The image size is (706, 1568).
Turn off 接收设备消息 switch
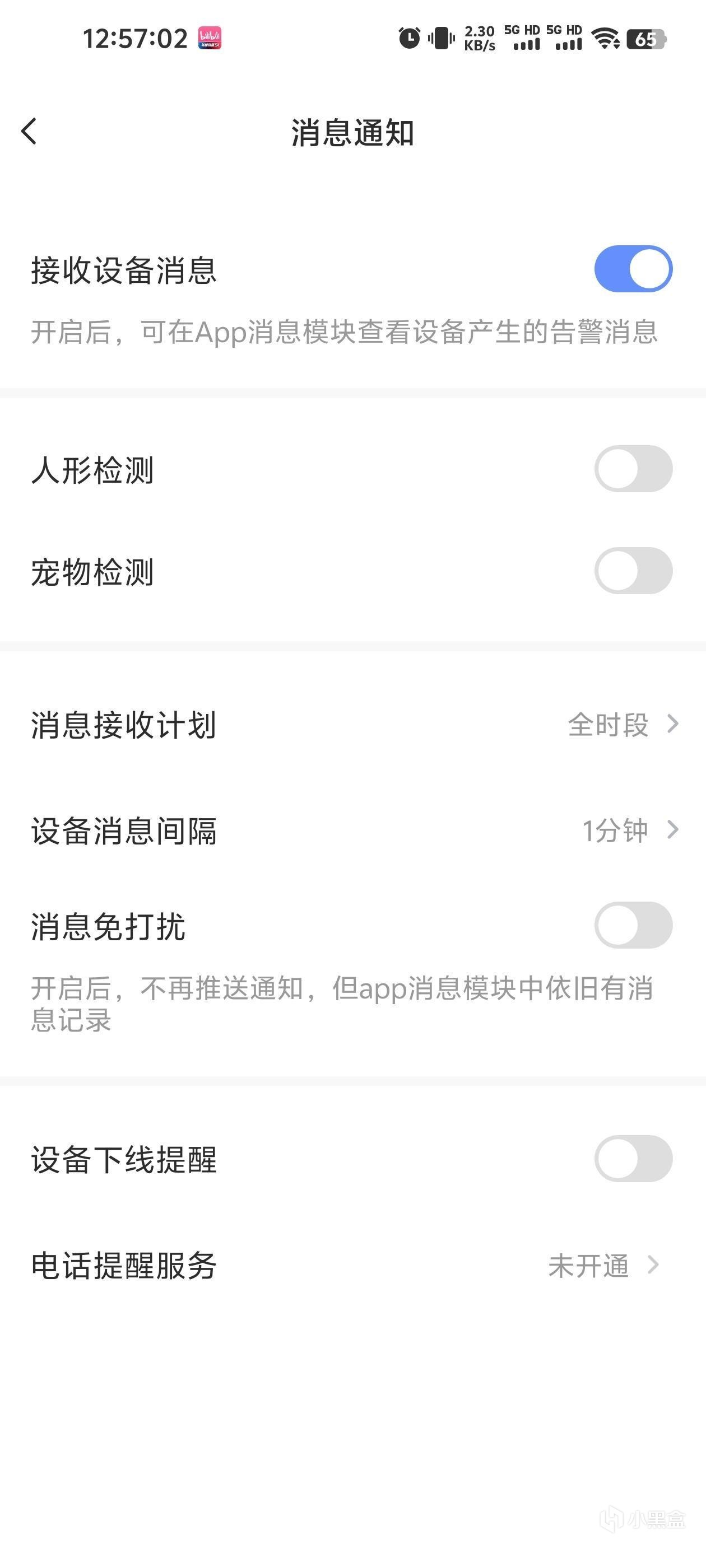(x=633, y=269)
